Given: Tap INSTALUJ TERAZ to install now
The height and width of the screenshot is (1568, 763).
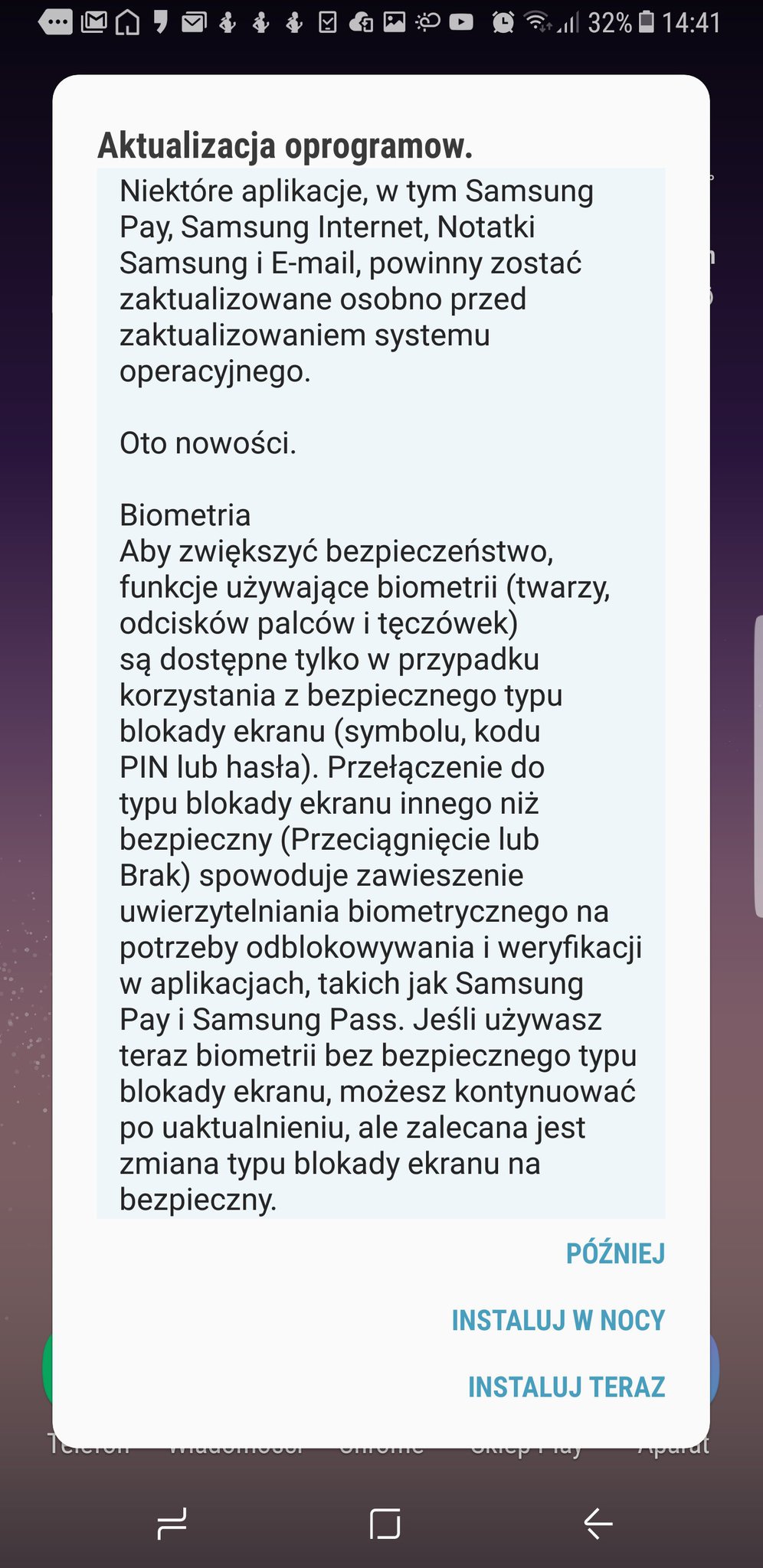Looking at the screenshot, I should tap(566, 1387).
